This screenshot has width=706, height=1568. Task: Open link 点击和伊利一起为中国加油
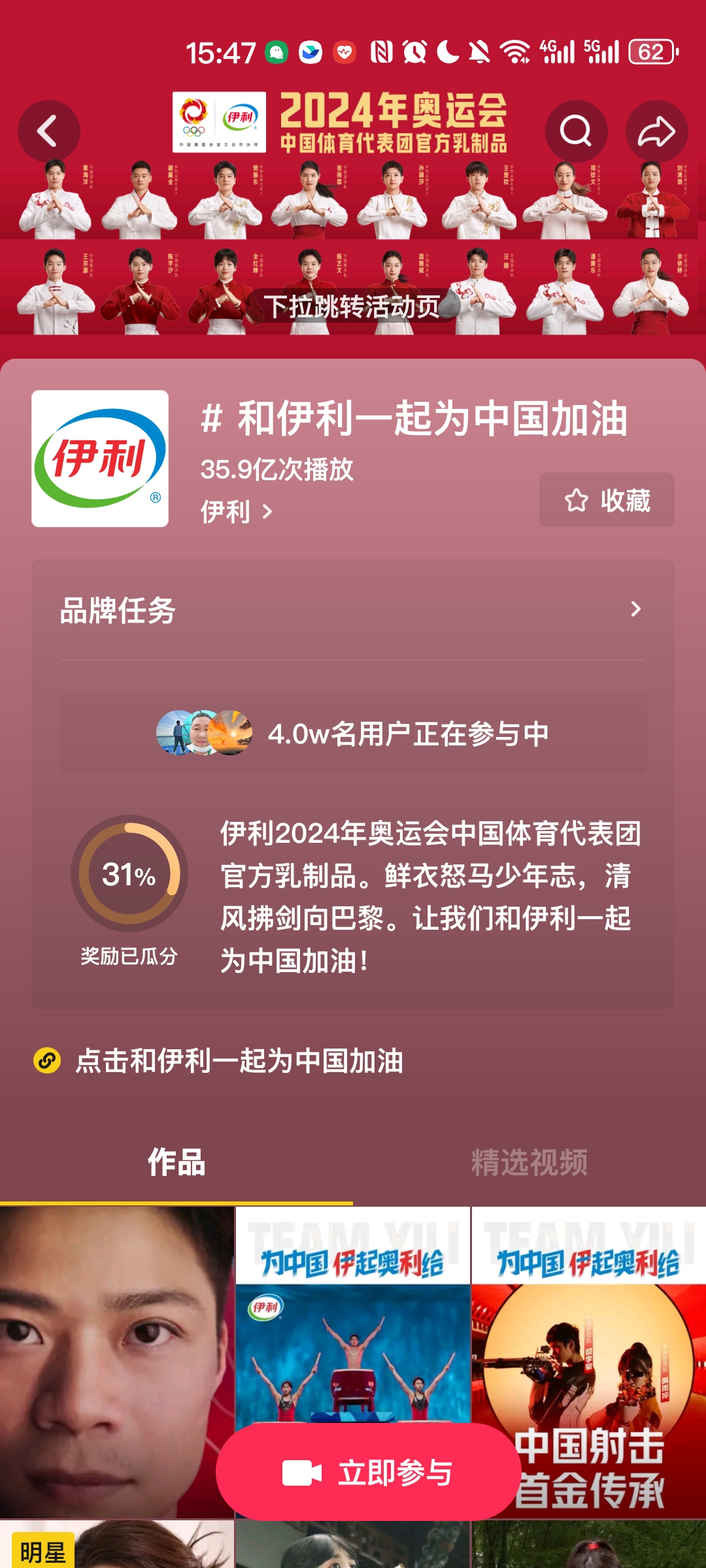239,1060
